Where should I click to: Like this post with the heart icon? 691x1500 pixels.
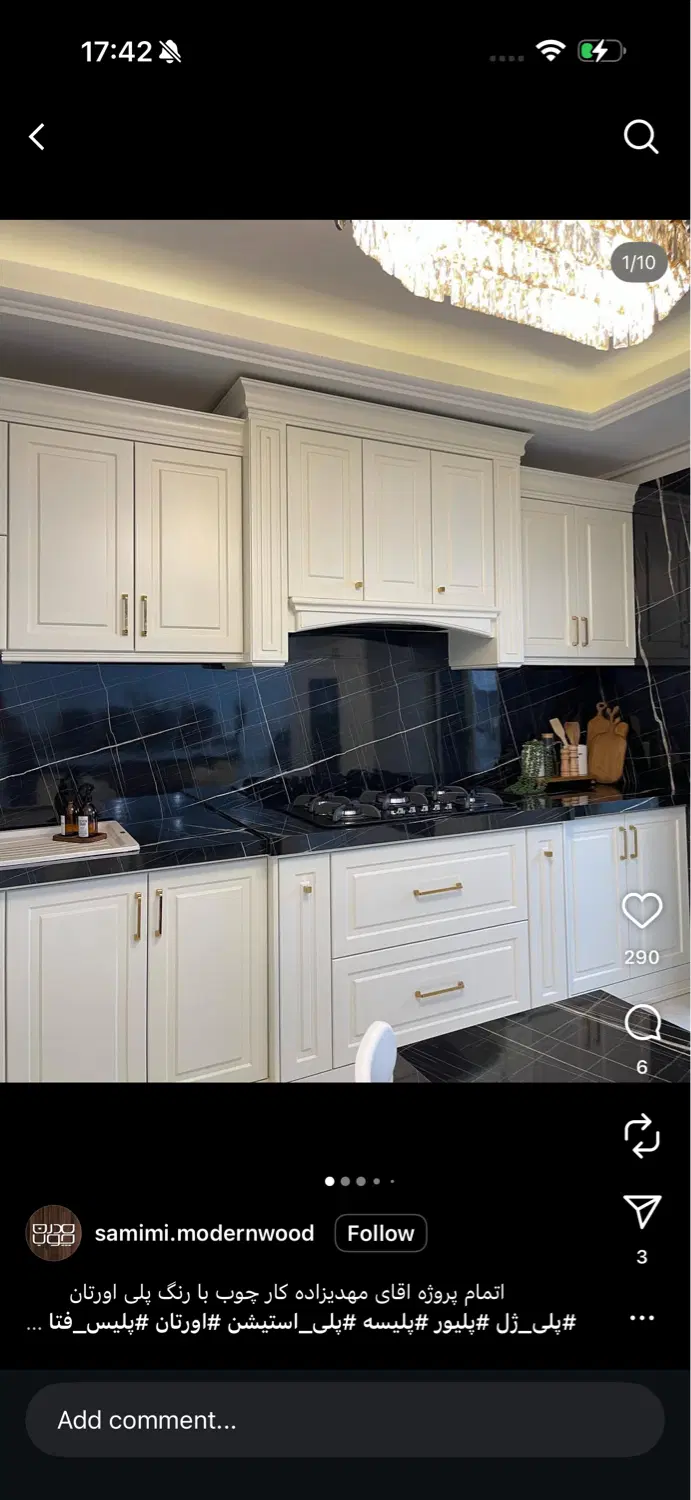click(641, 910)
